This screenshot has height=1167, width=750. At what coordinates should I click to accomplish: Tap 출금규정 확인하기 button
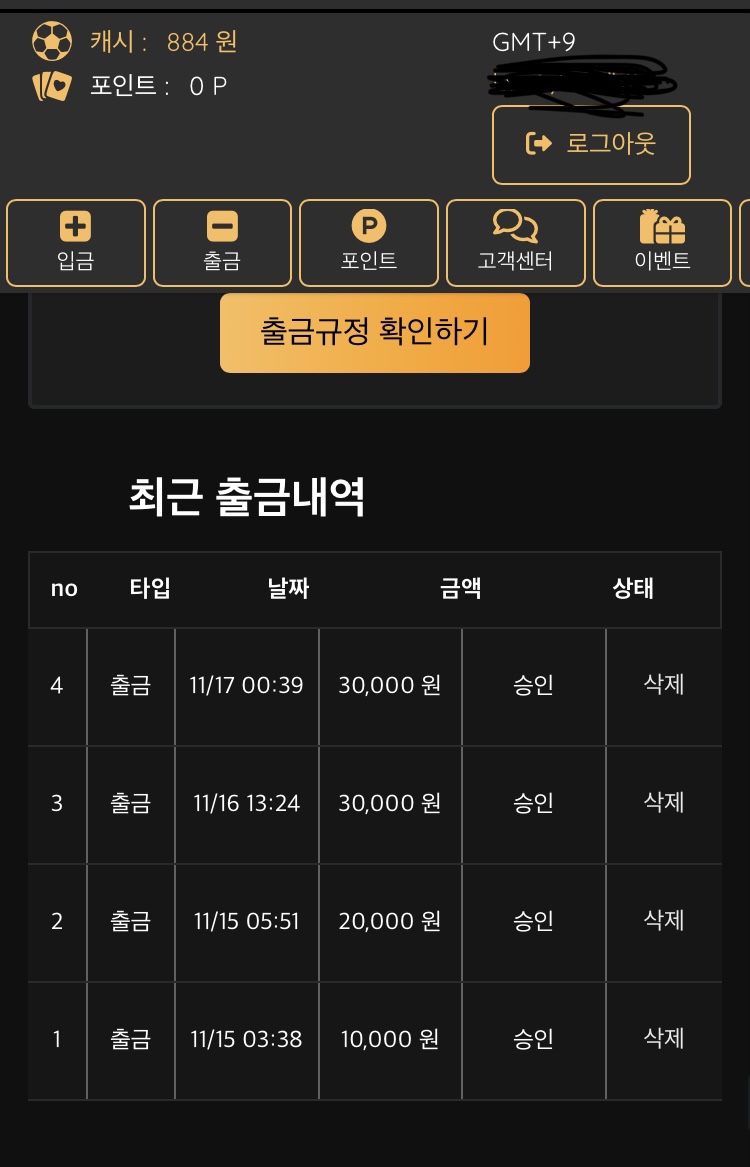point(375,332)
